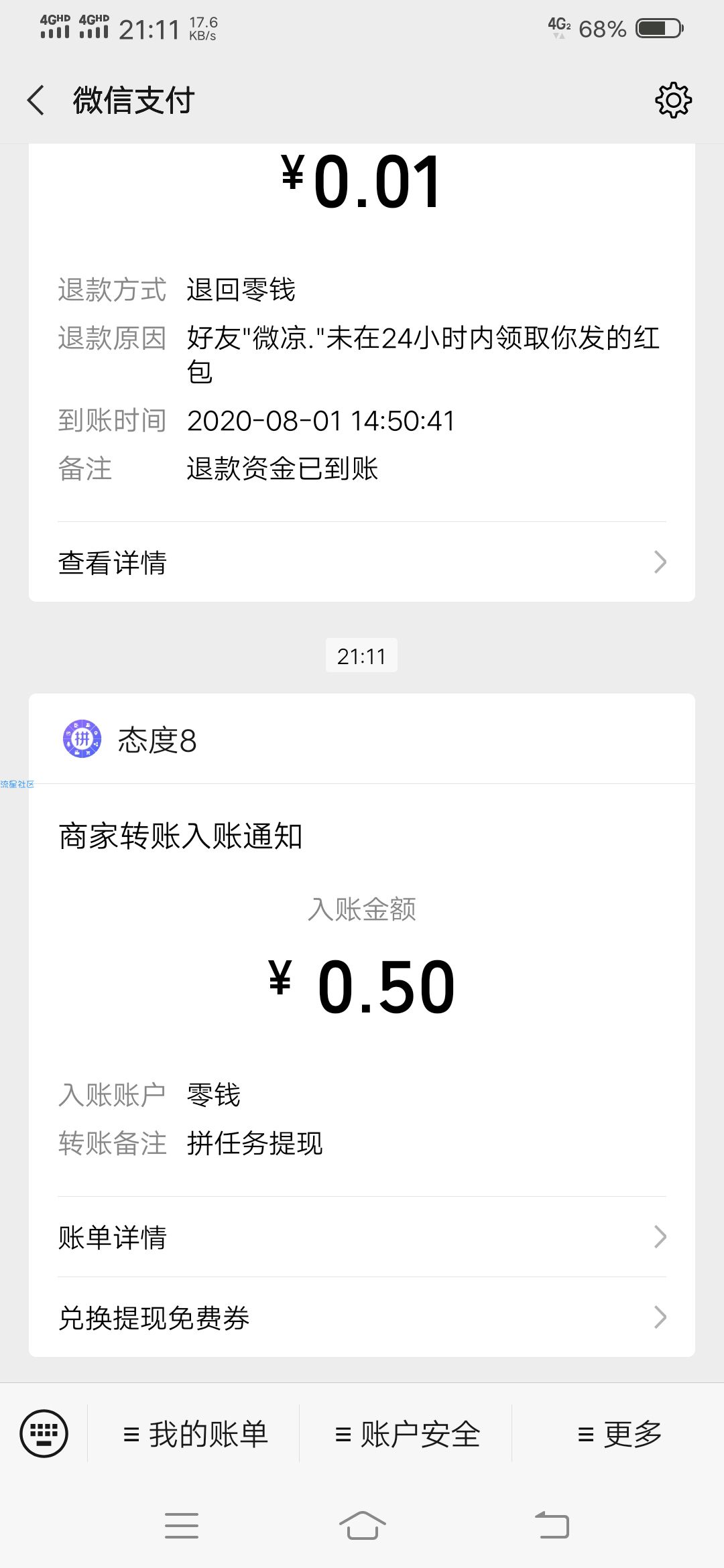Open the 账户安全 menu
The image size is (724, 1568).
(407, 1434)
